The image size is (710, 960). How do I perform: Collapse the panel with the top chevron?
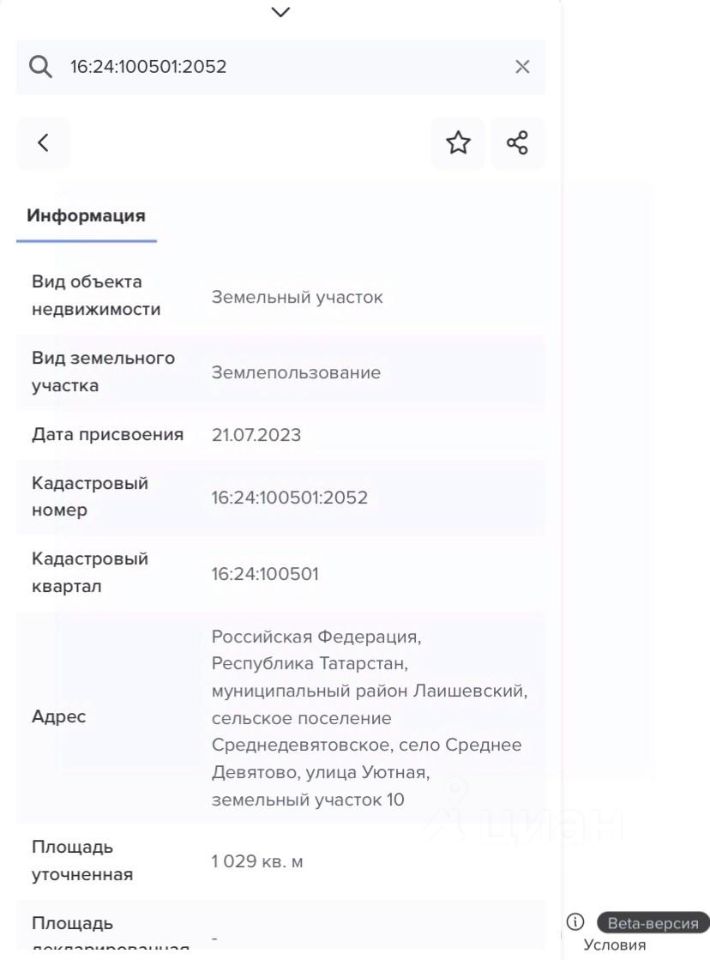tap(281, 12)
